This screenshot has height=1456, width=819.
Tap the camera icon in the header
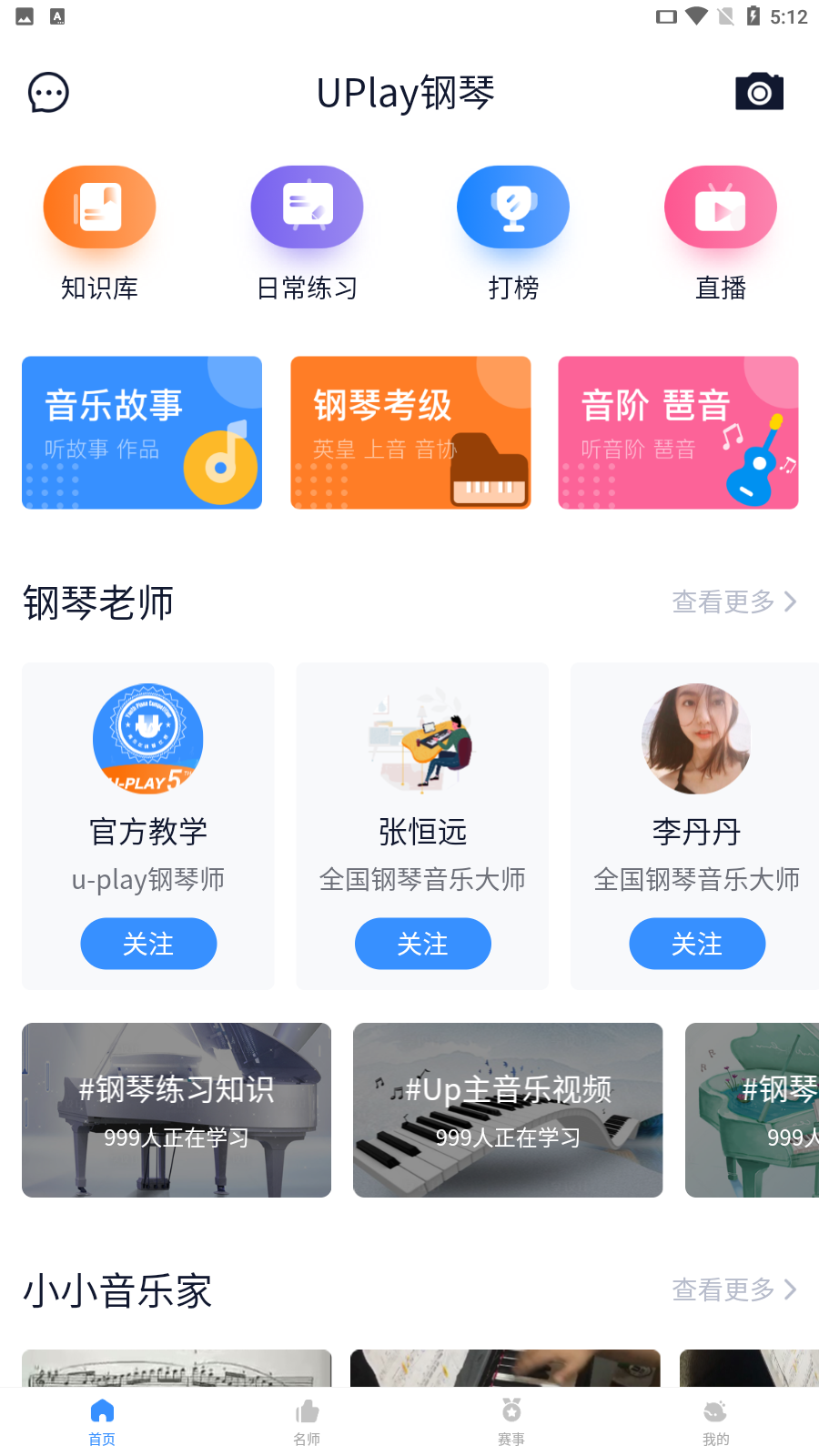(x=759, y=91)
